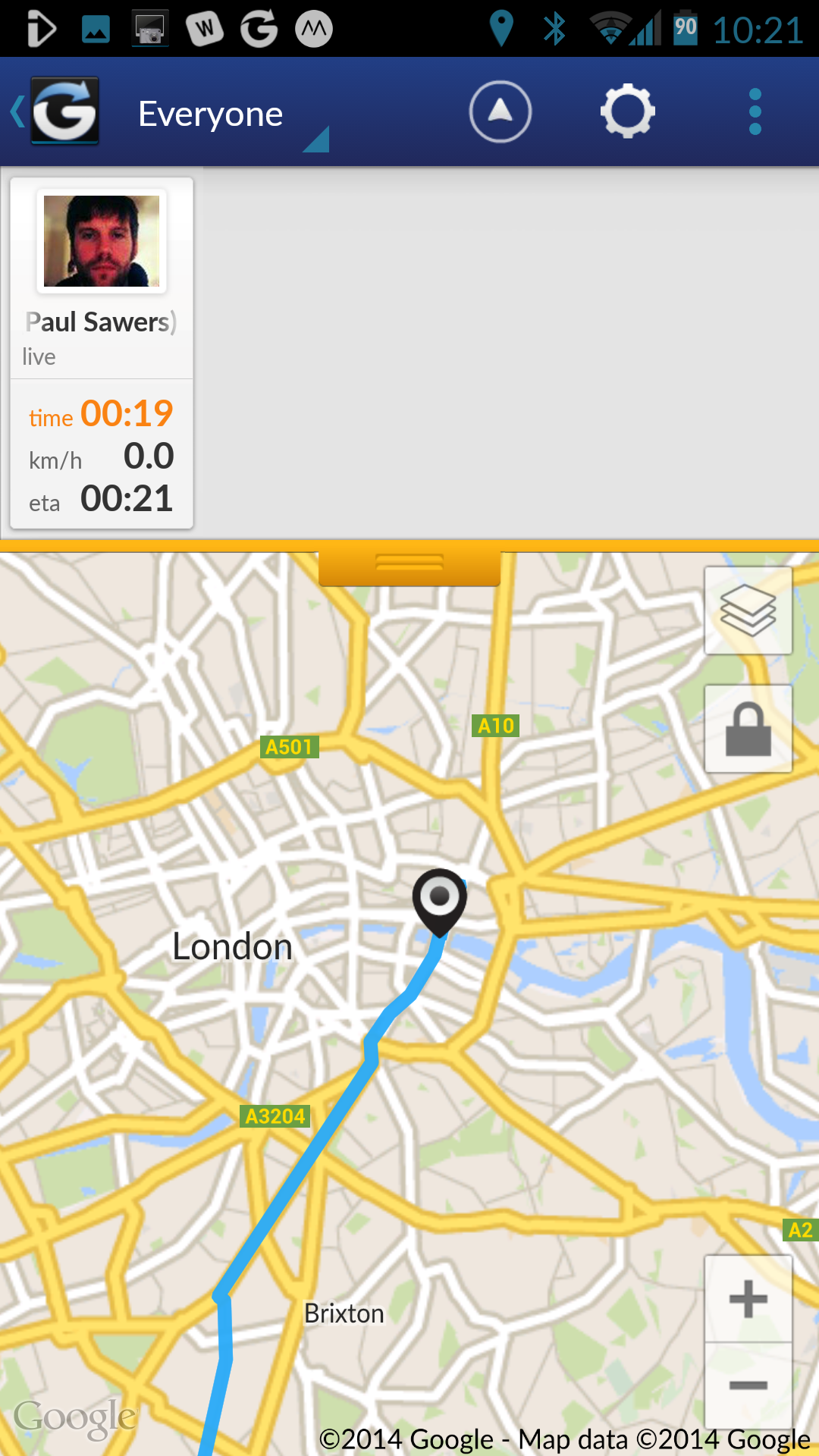Open Glympse settings via the gear icon
819x1456 pixels.
click(628, 111)
